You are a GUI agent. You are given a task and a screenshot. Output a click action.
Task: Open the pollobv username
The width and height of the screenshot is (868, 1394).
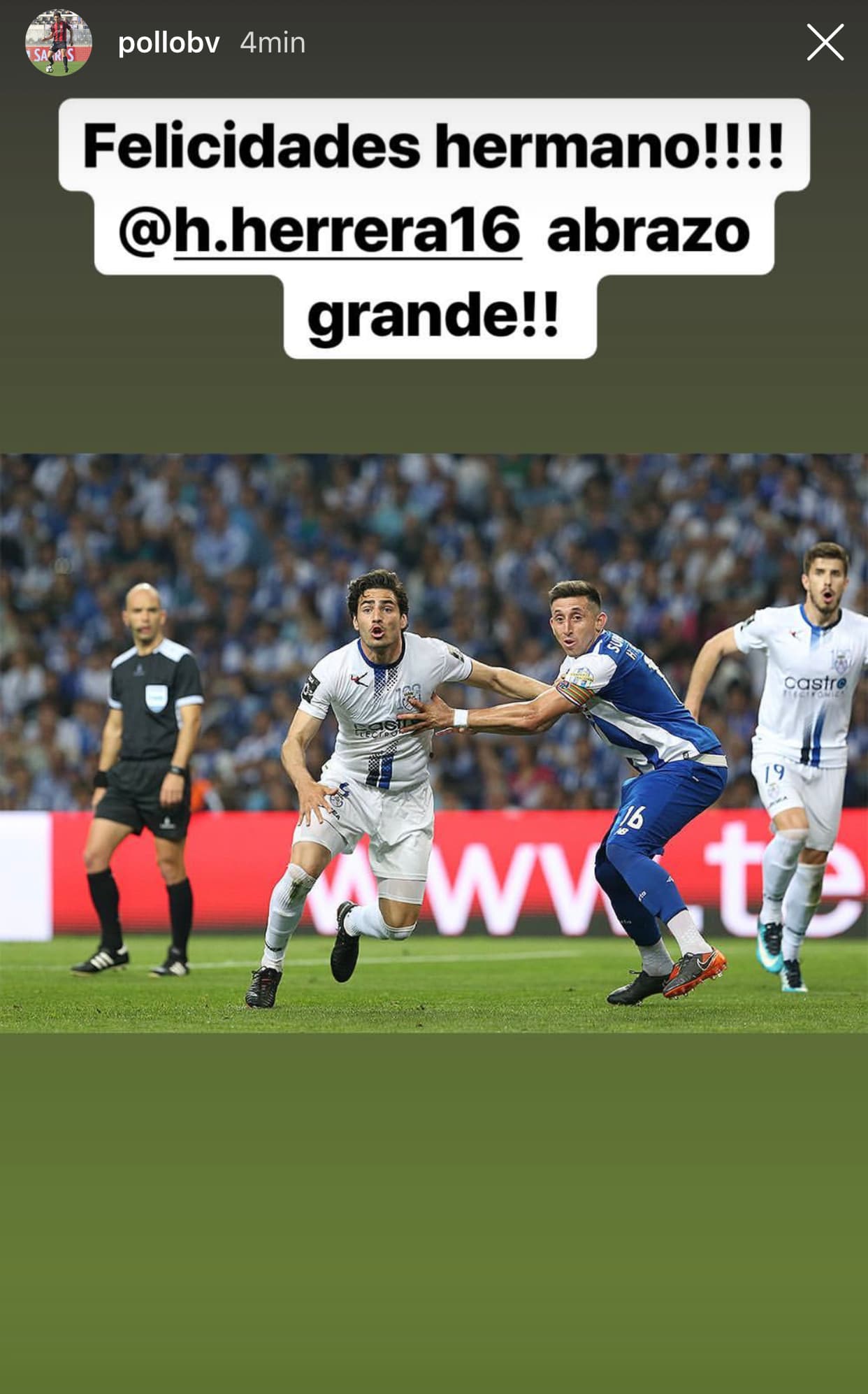click(168, 43)
